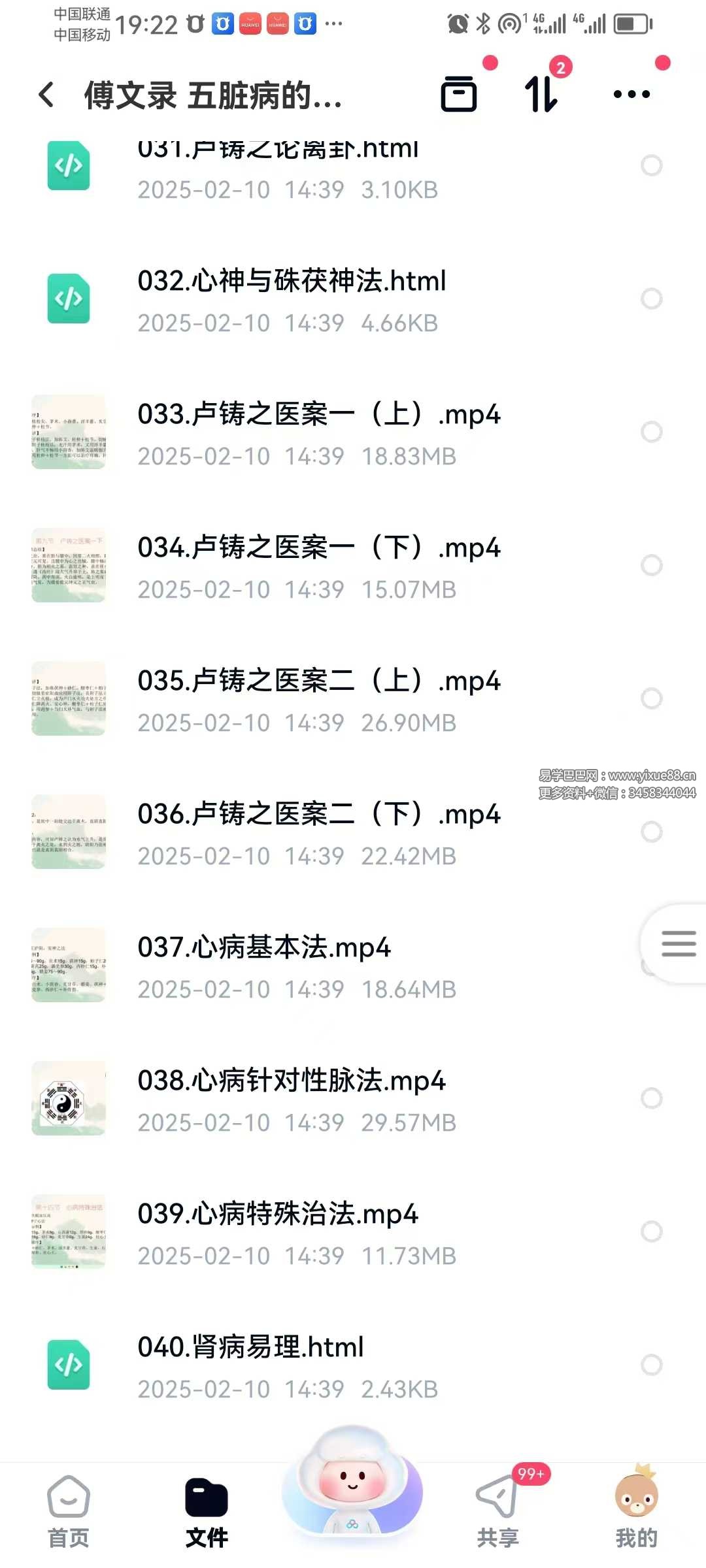Select the circle for 038.心病针对性脉法.mp4
Image resolution: width=706 pixels, height=1568 pixels.
coord(651,1098)
